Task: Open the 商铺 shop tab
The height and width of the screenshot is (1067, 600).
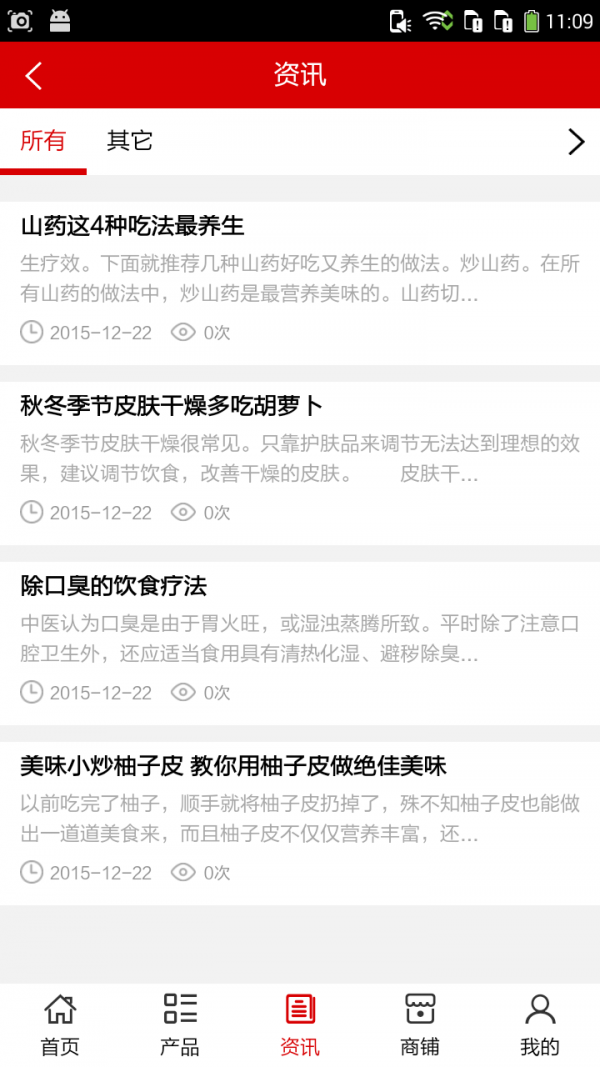Action: (420, 1025)
